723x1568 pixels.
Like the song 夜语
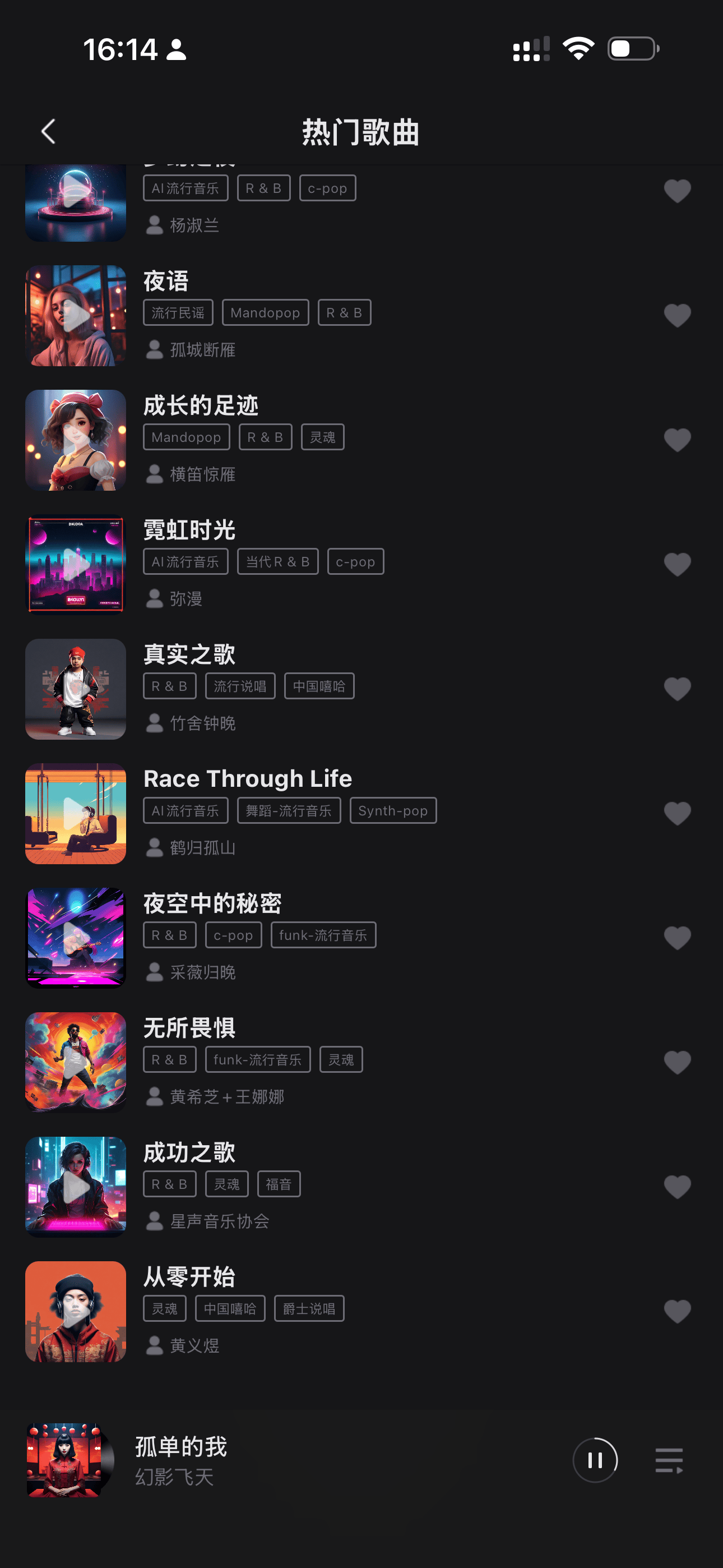[676, 315]
